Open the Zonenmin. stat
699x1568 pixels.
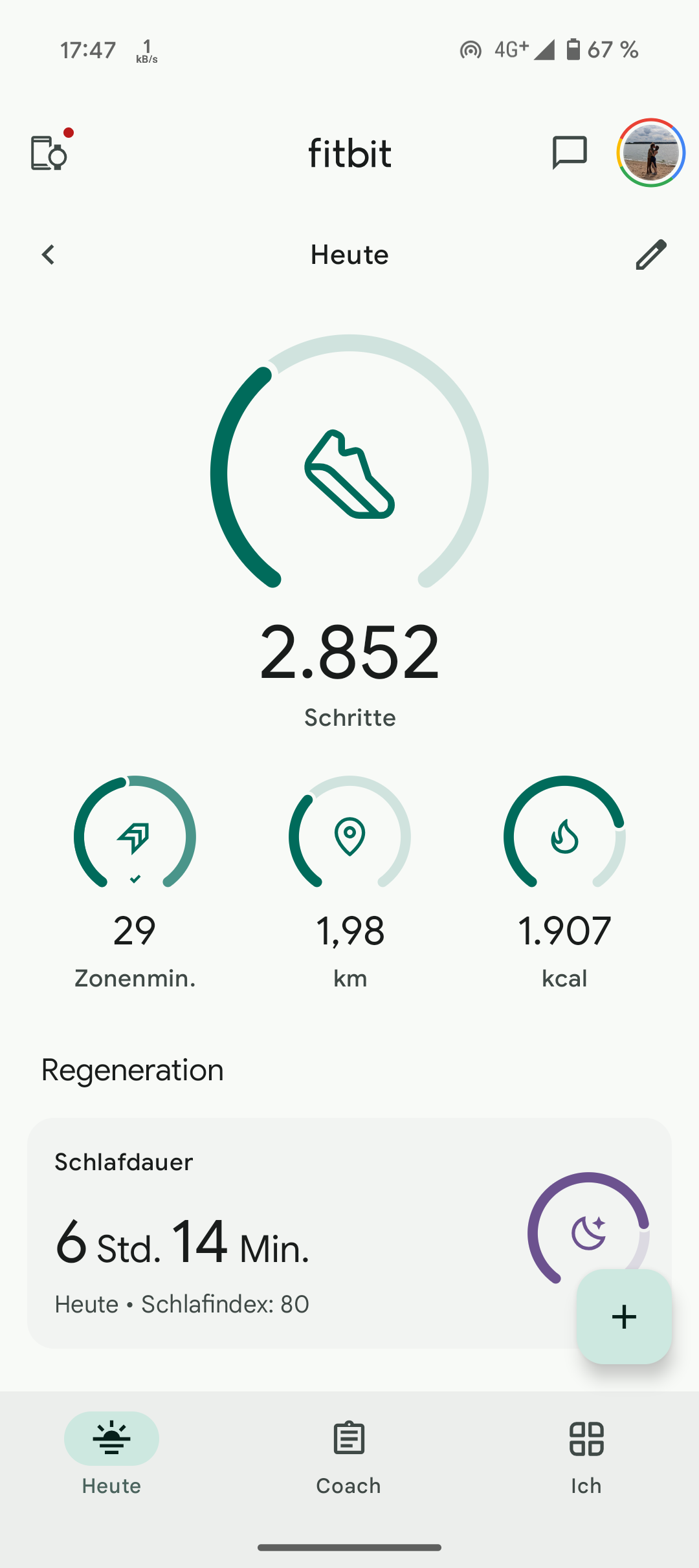135,882
